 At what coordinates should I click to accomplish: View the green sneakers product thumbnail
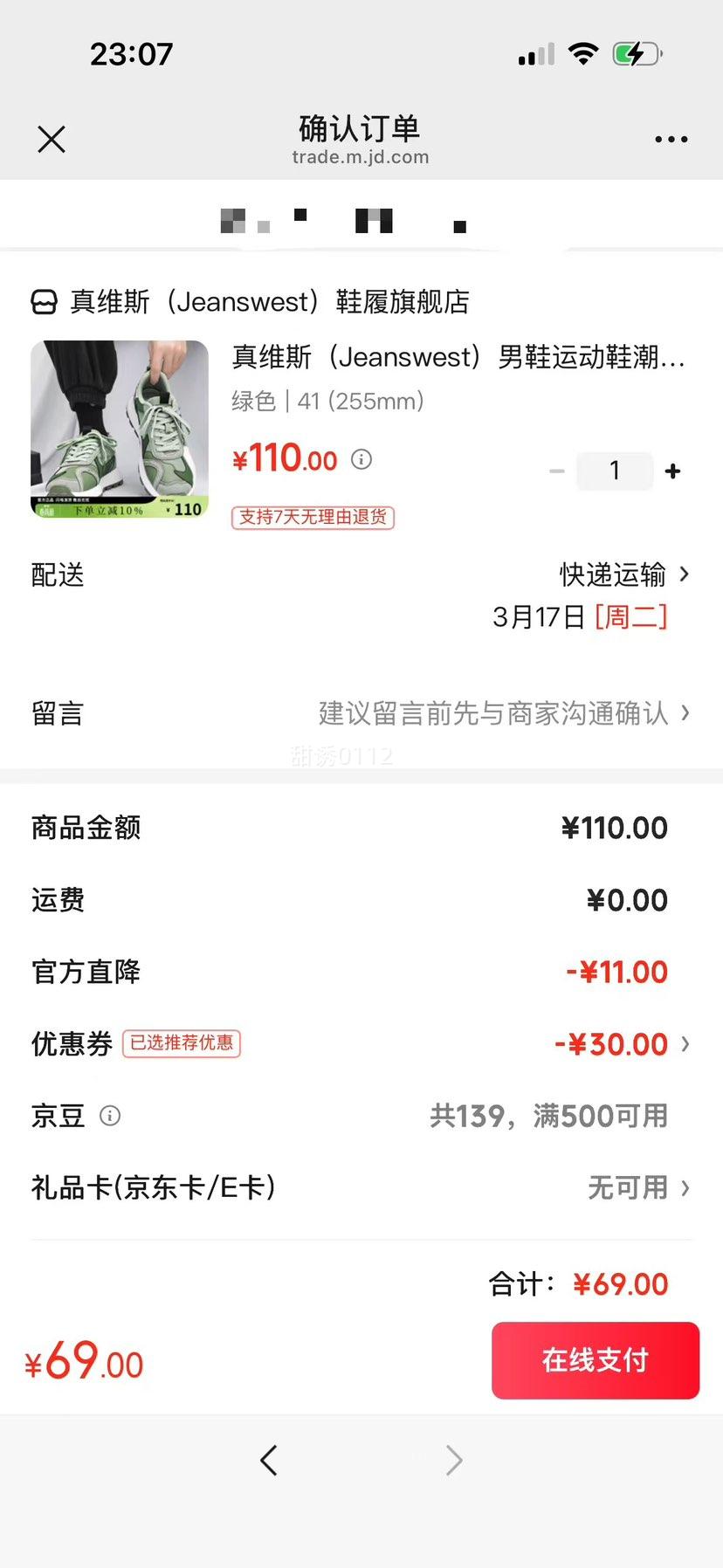click(x=120, y=429)
